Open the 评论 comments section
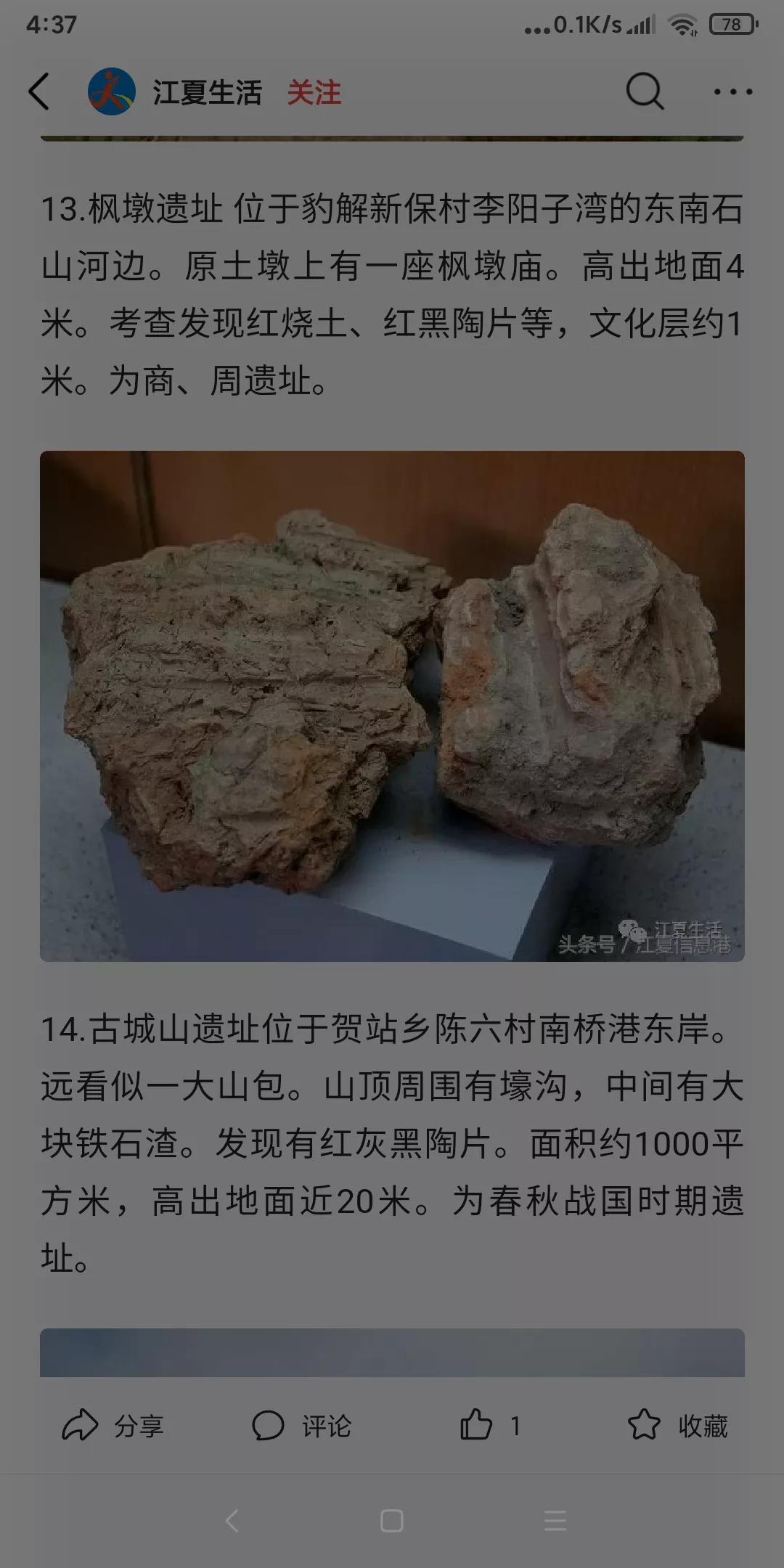Image resolution: width=784 pixels, height=1568 pixels. pos(302,1425)
